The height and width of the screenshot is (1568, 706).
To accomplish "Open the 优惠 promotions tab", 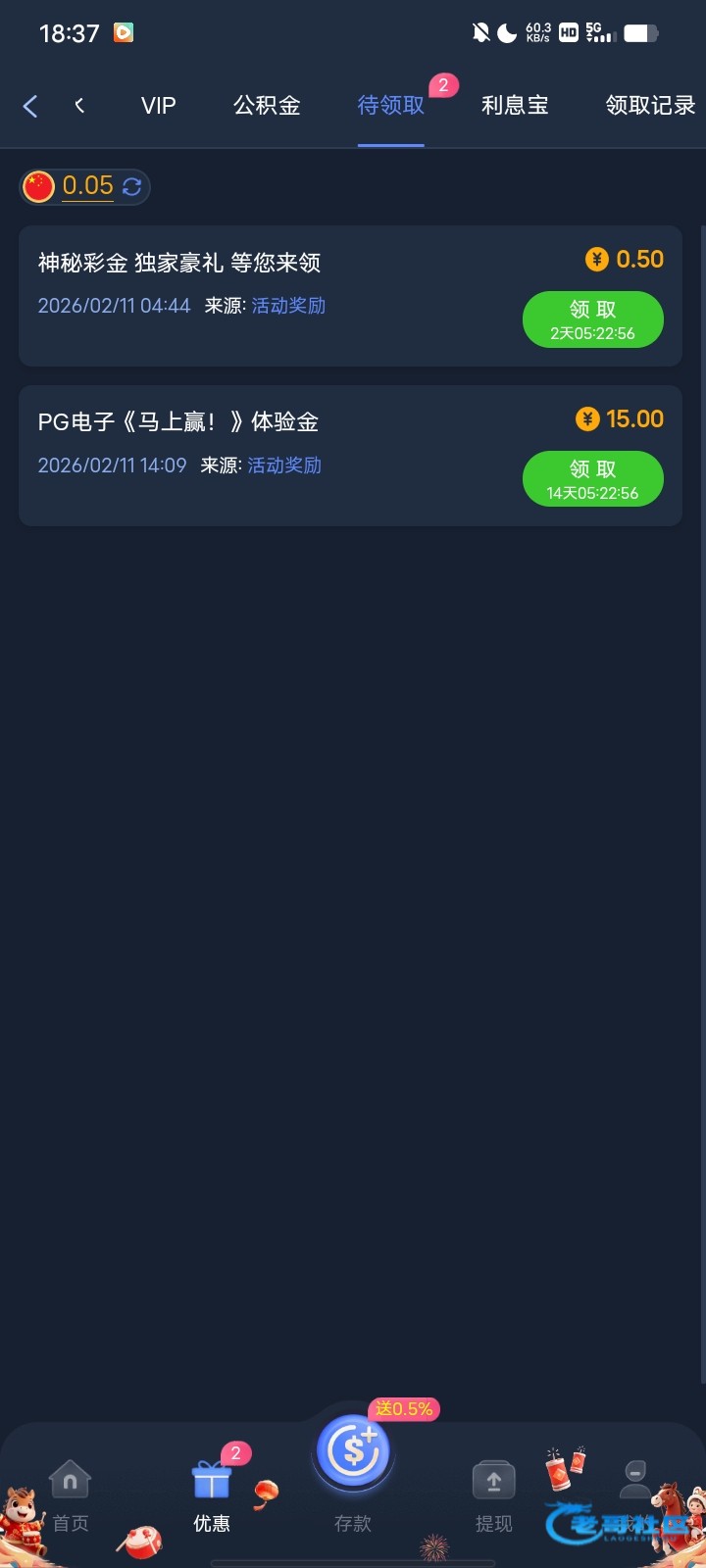I will click(x=212, y=1494).
